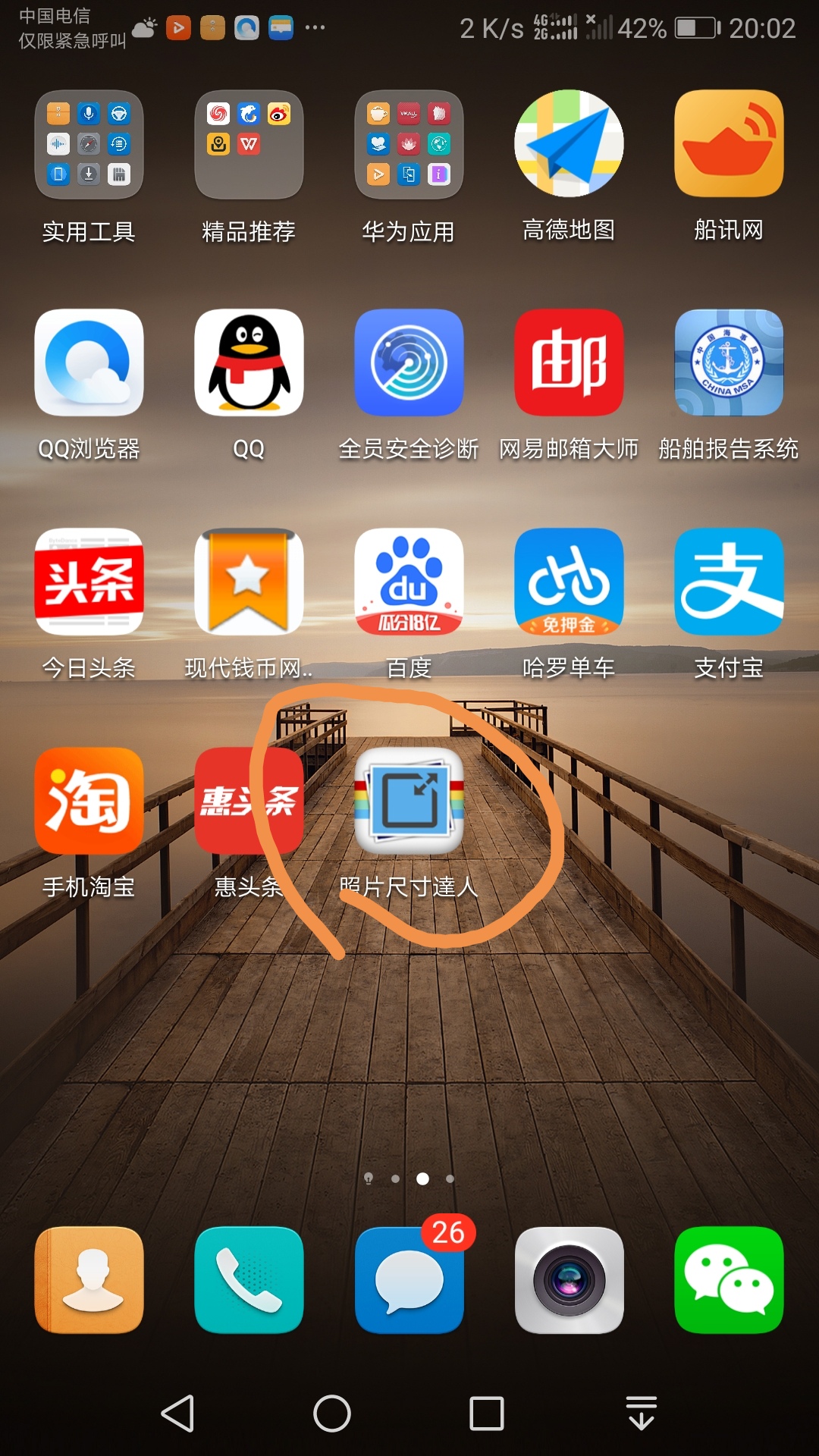Launch WeChat from the dock
Image resolution: width=819 pixels, height=1456 pixels.
tap(729, 1280)
